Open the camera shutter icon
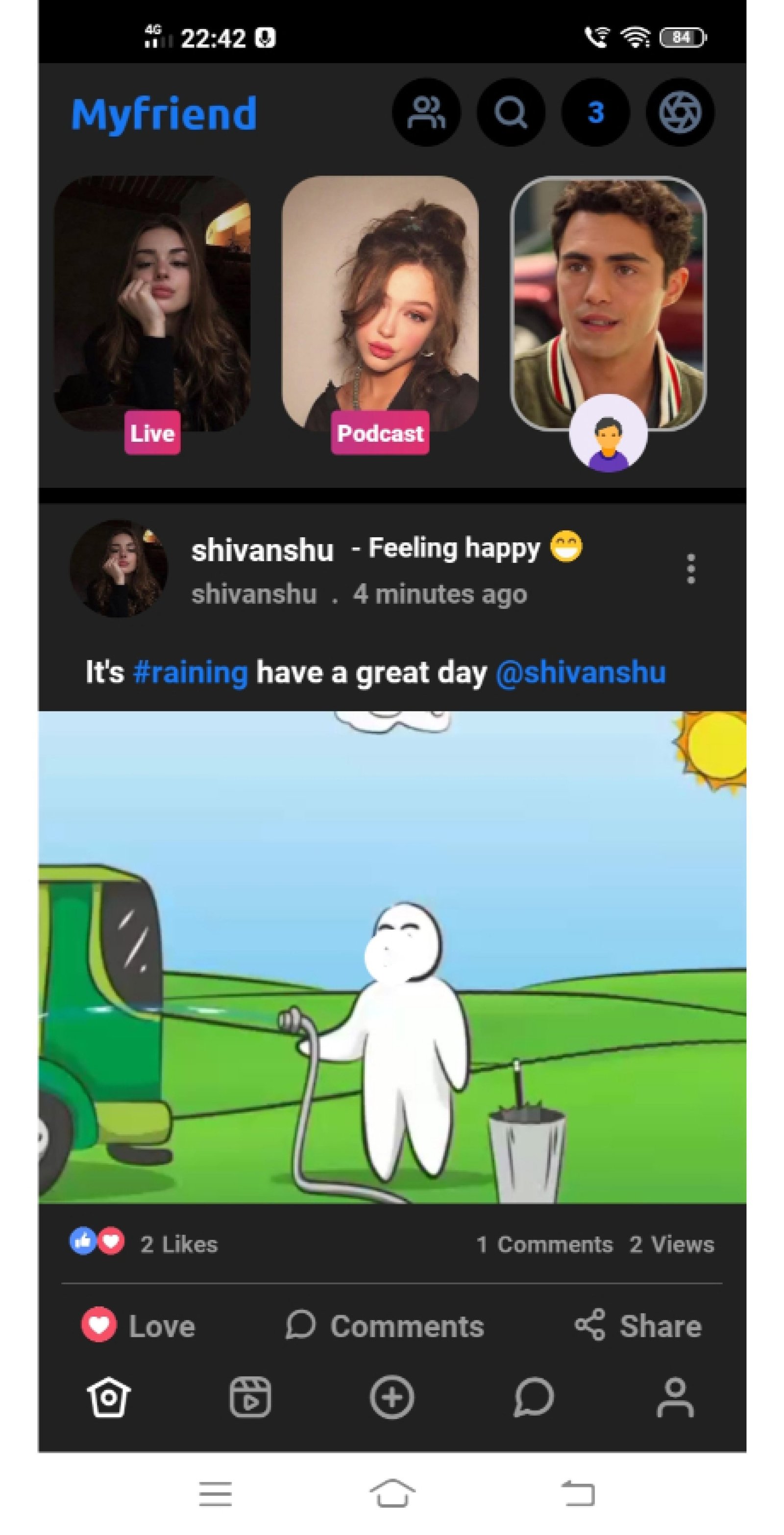 click(x=680, y=112)
